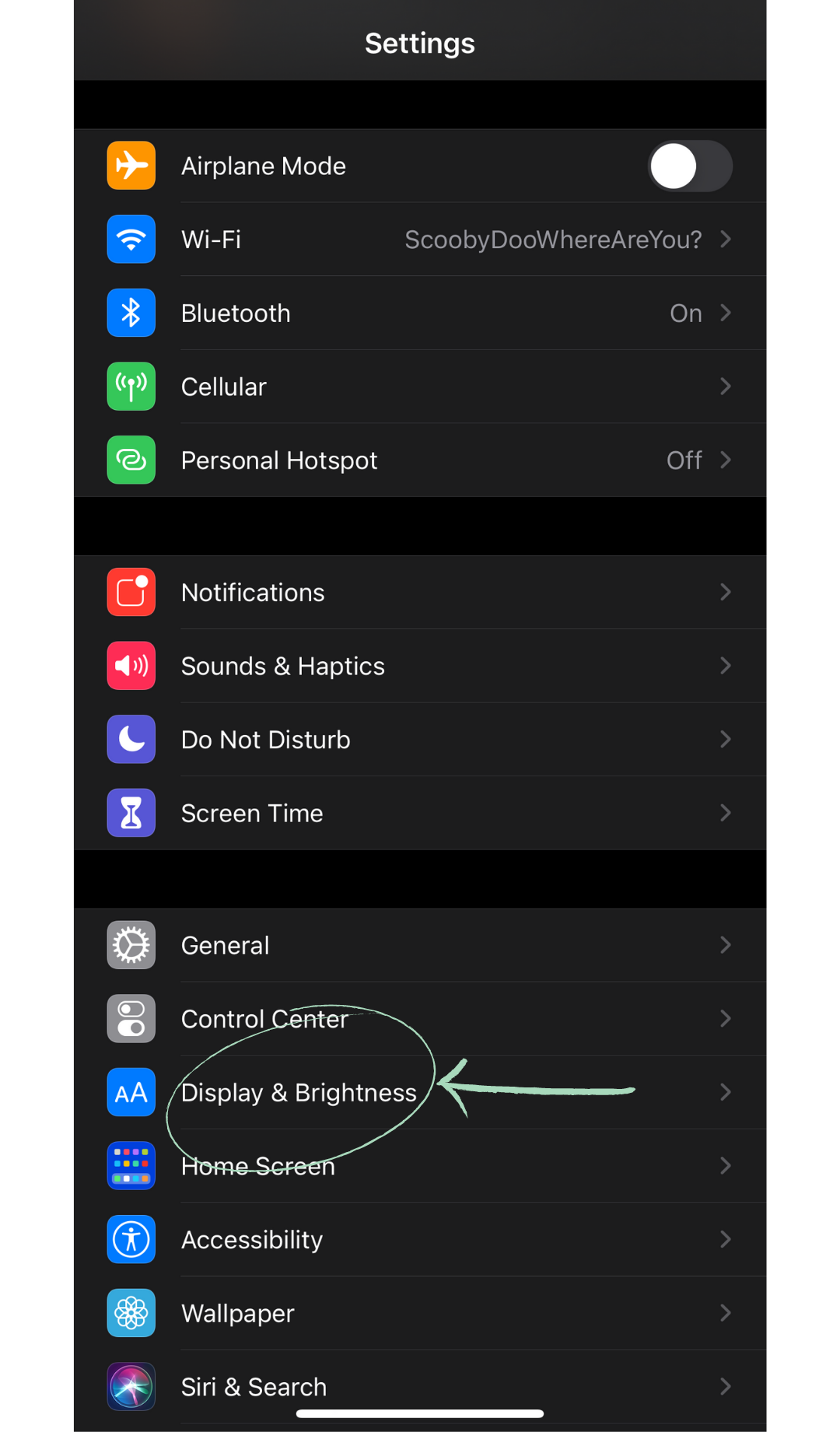Open Wi-Fi settings

click(420, 240)
